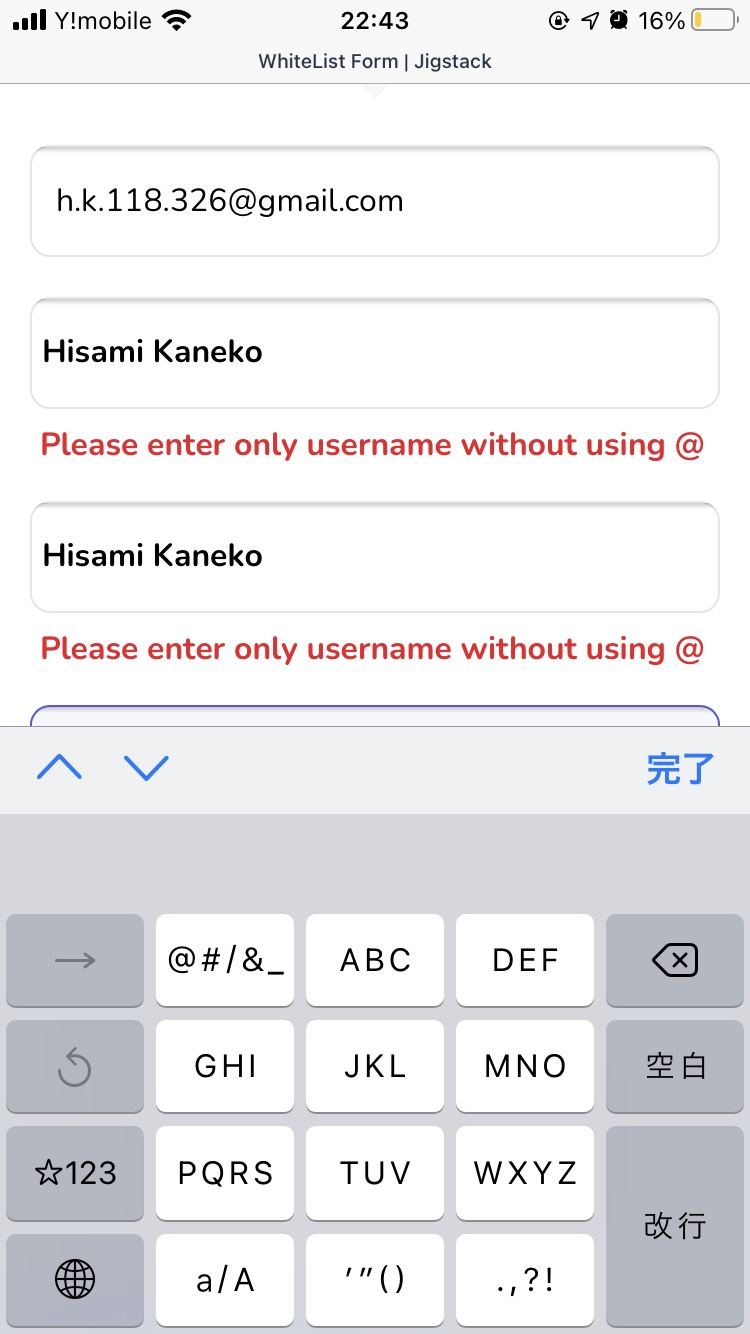Switch to the ☆123 numbers keyboard

pyautogui.click(x=75, y=1173)
